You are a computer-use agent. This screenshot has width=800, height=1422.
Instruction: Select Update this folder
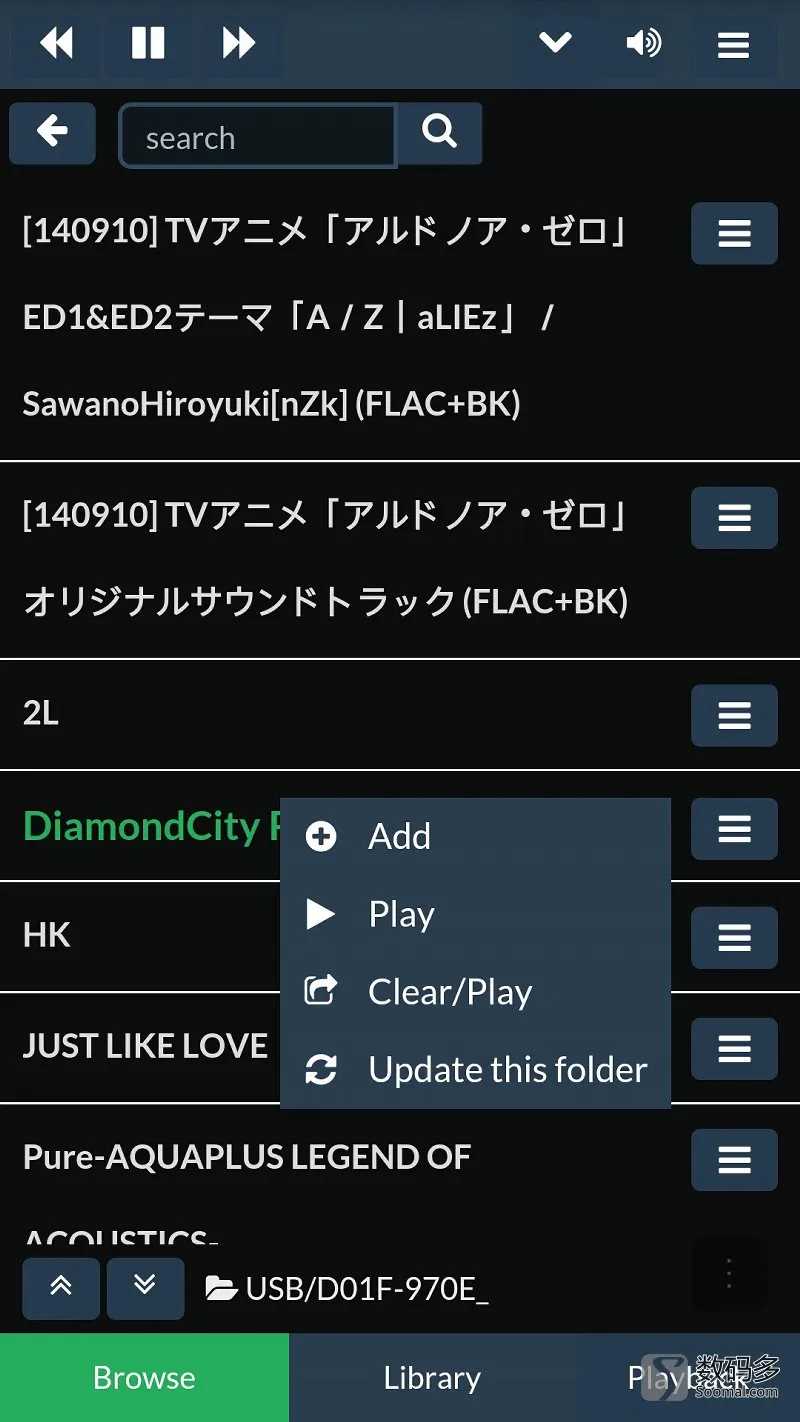tap(507, 1070)
